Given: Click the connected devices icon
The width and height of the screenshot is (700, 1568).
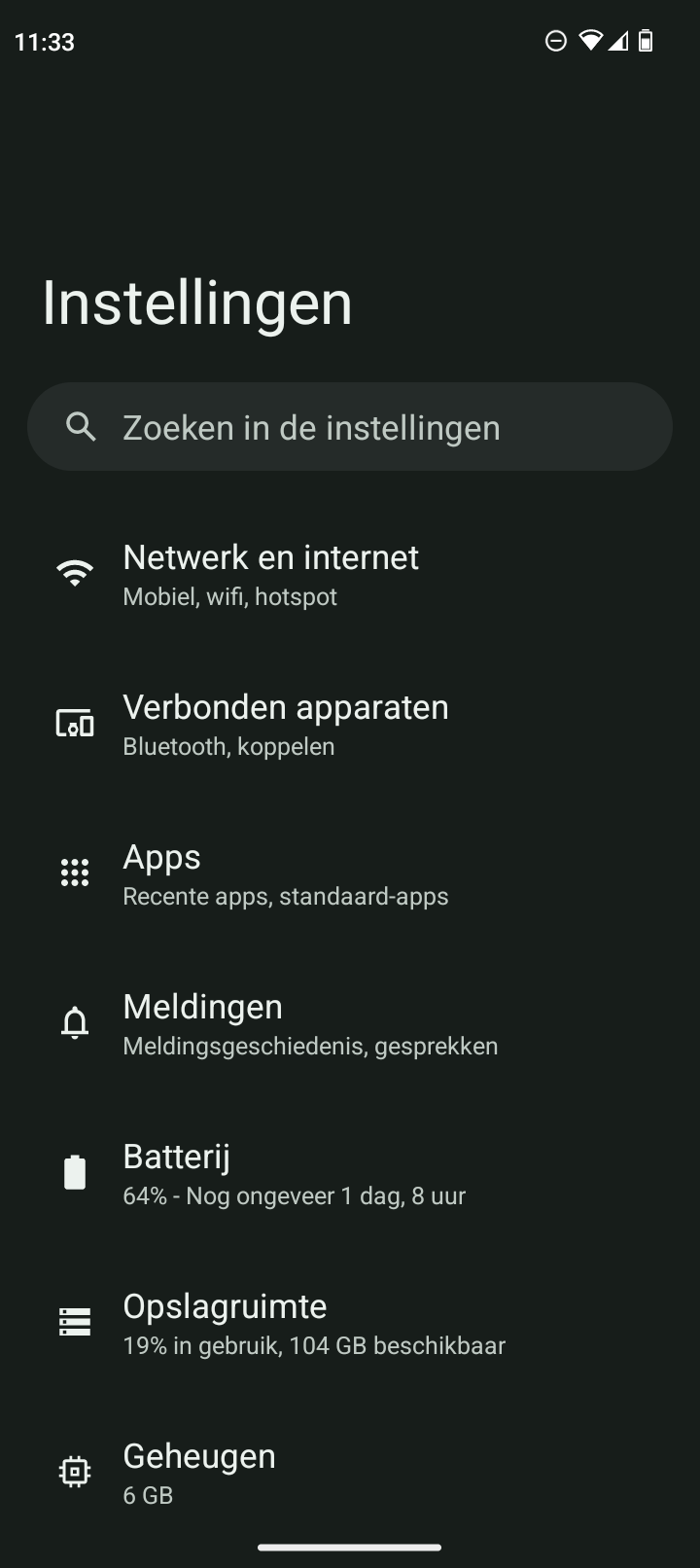Looking at the screenshot, I should point(75,724).
